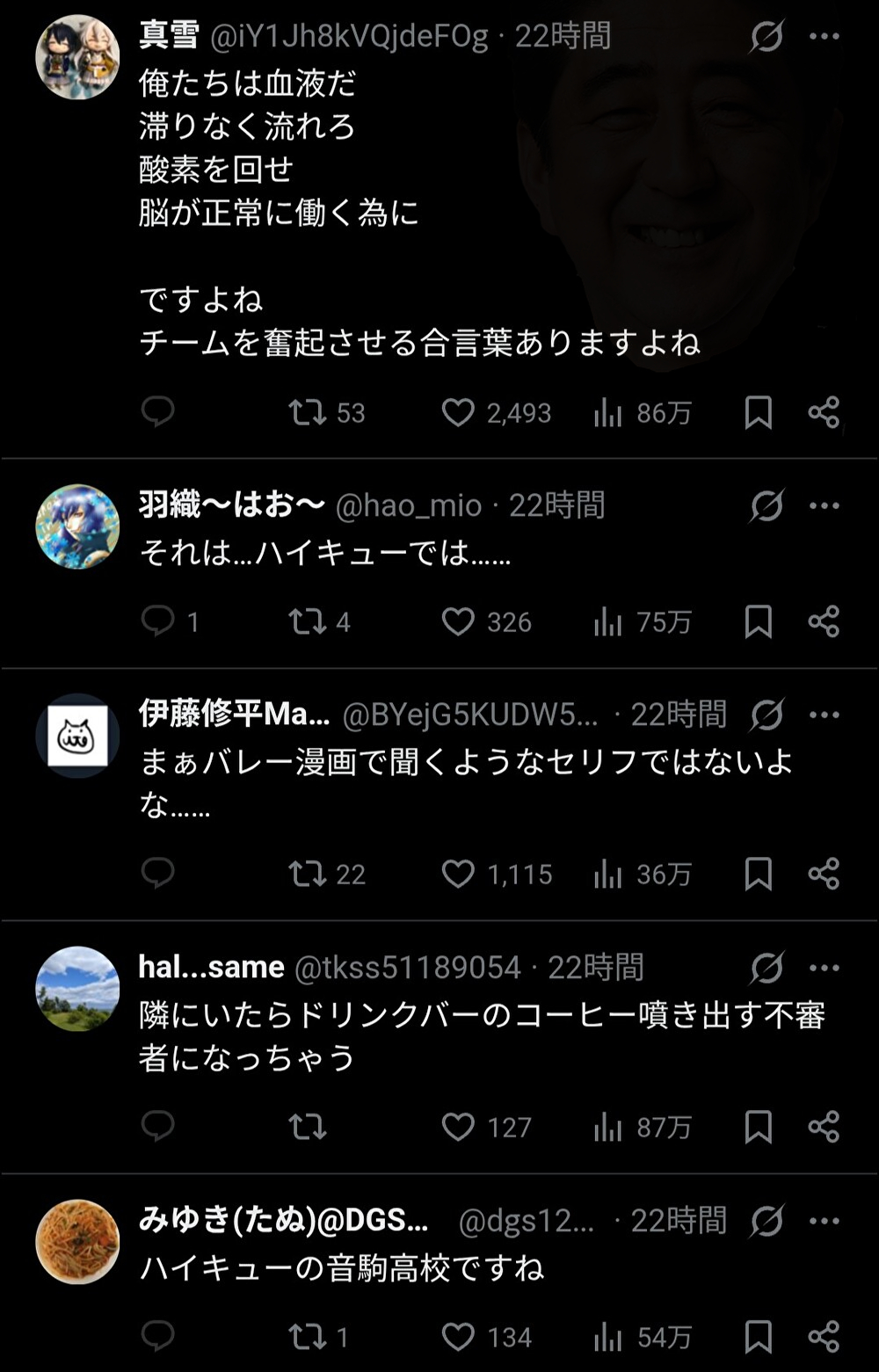Image resolution: width=879 pixels, height=1372 pixels.
Task: Like 伊藤修平's reply with 1,115 likes
Action: 457,874
